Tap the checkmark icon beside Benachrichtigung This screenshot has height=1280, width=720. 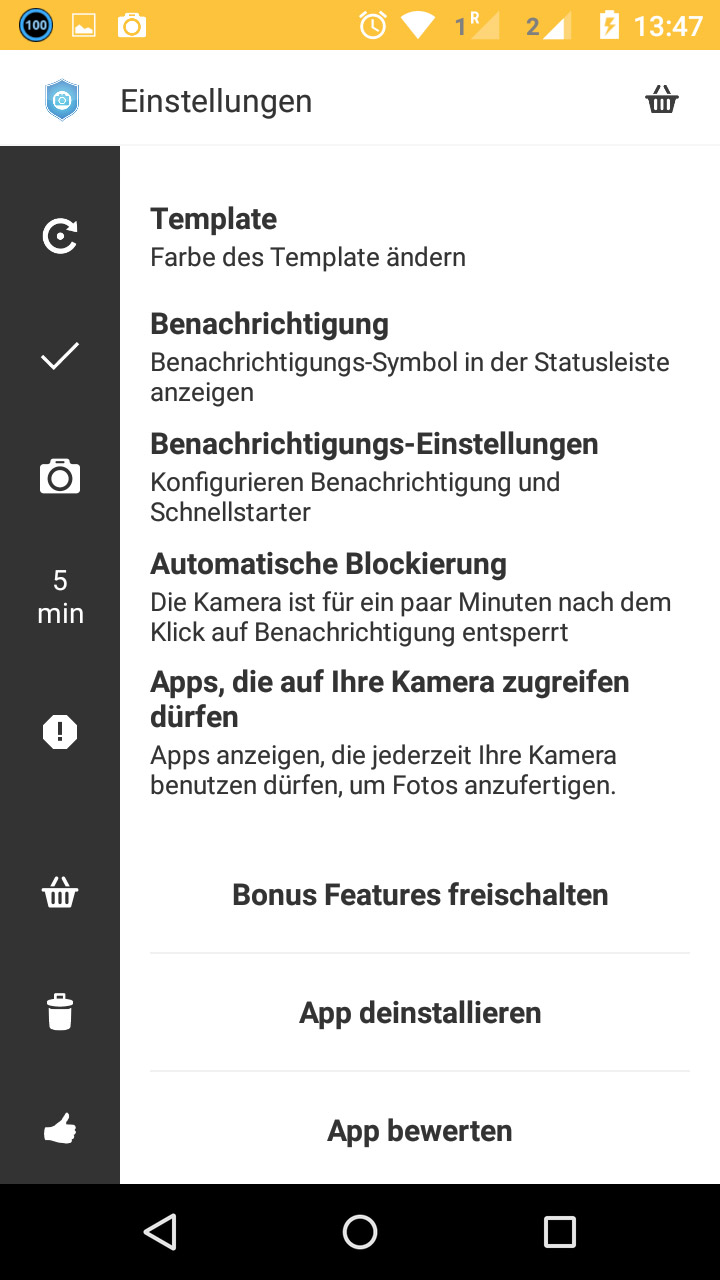(x=60, y=356)
